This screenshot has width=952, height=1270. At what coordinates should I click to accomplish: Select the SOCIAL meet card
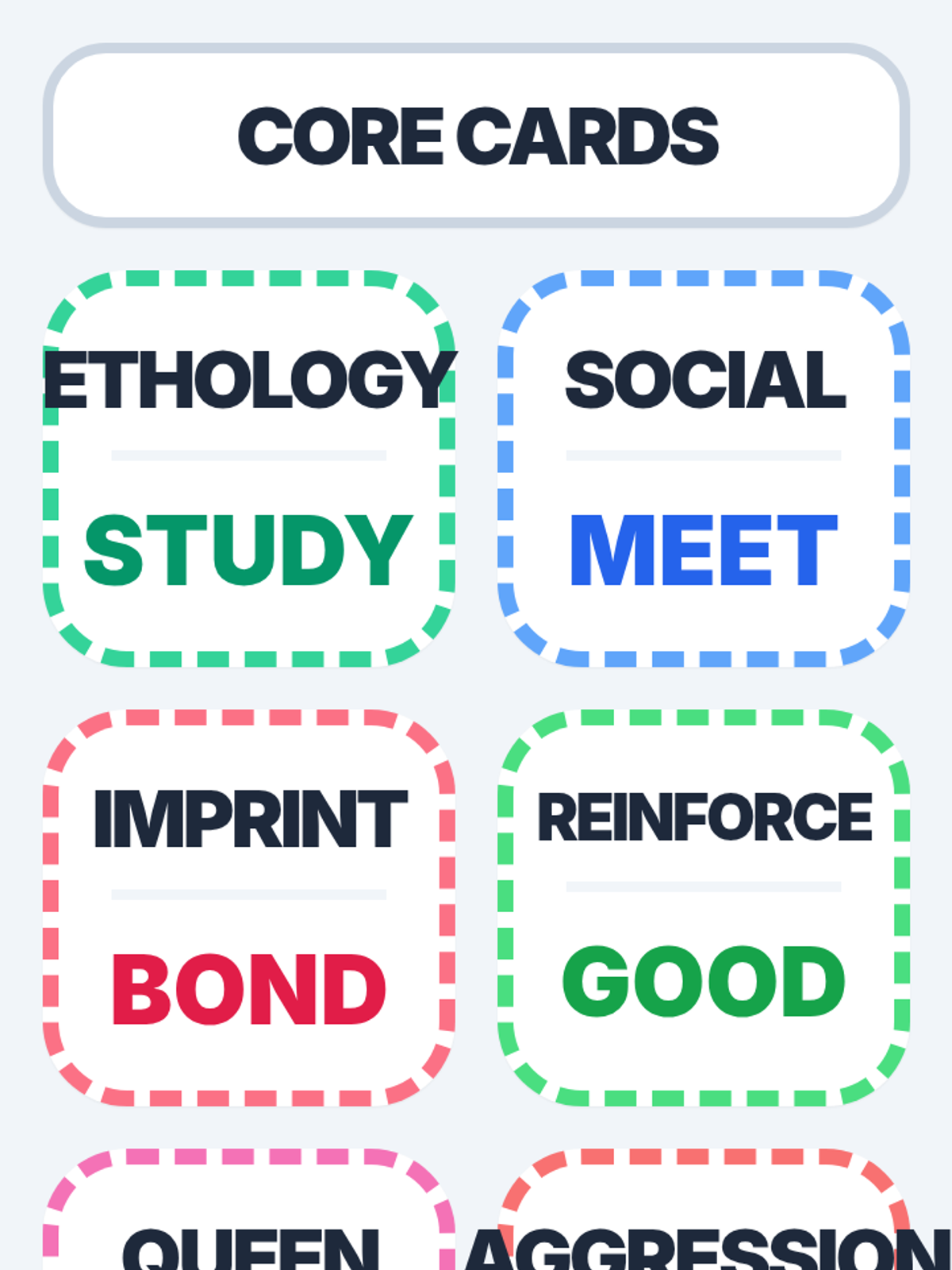(704, 468)
